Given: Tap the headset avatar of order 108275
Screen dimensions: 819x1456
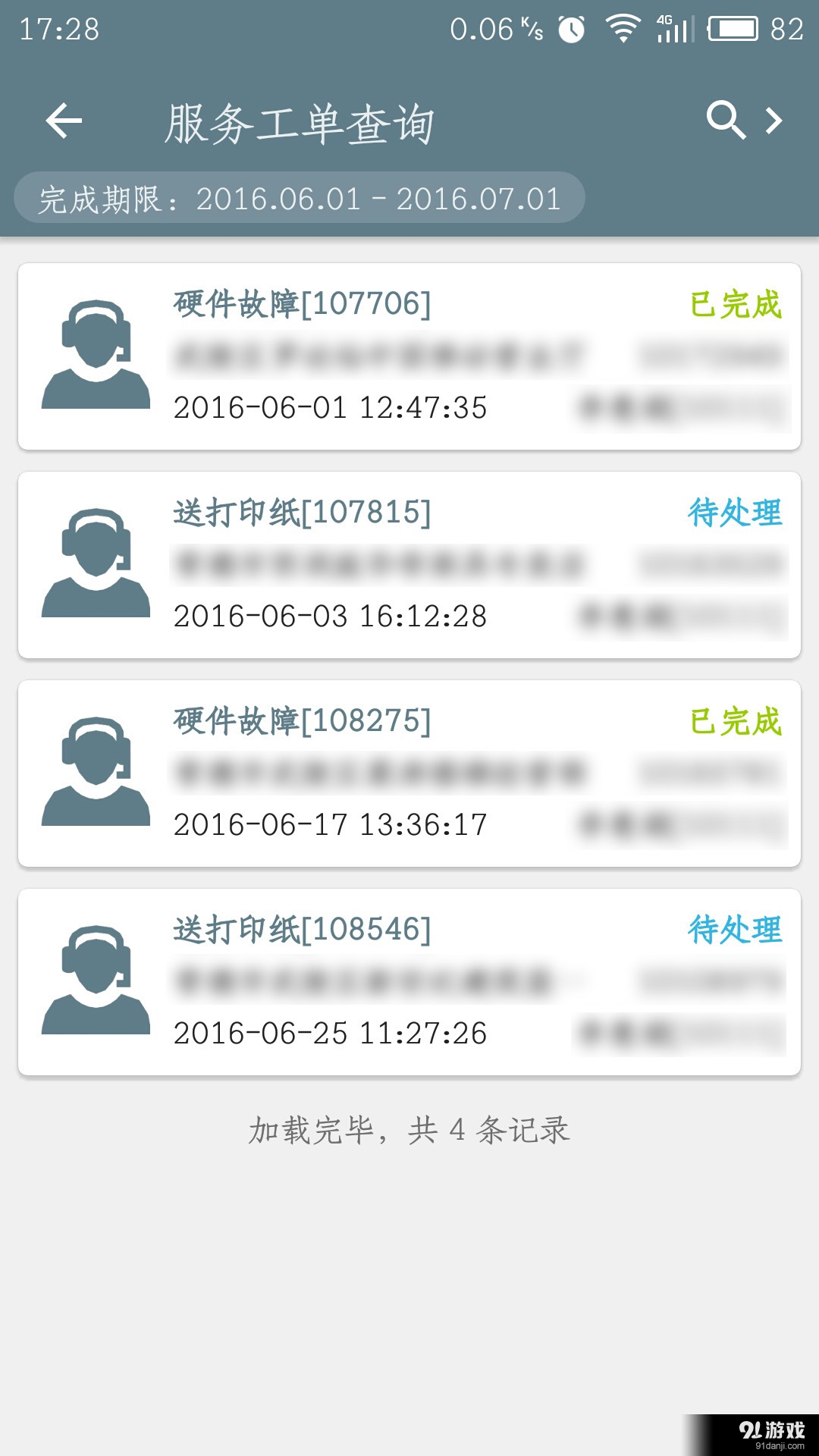Looking at the screenshot, I should 95,771.
